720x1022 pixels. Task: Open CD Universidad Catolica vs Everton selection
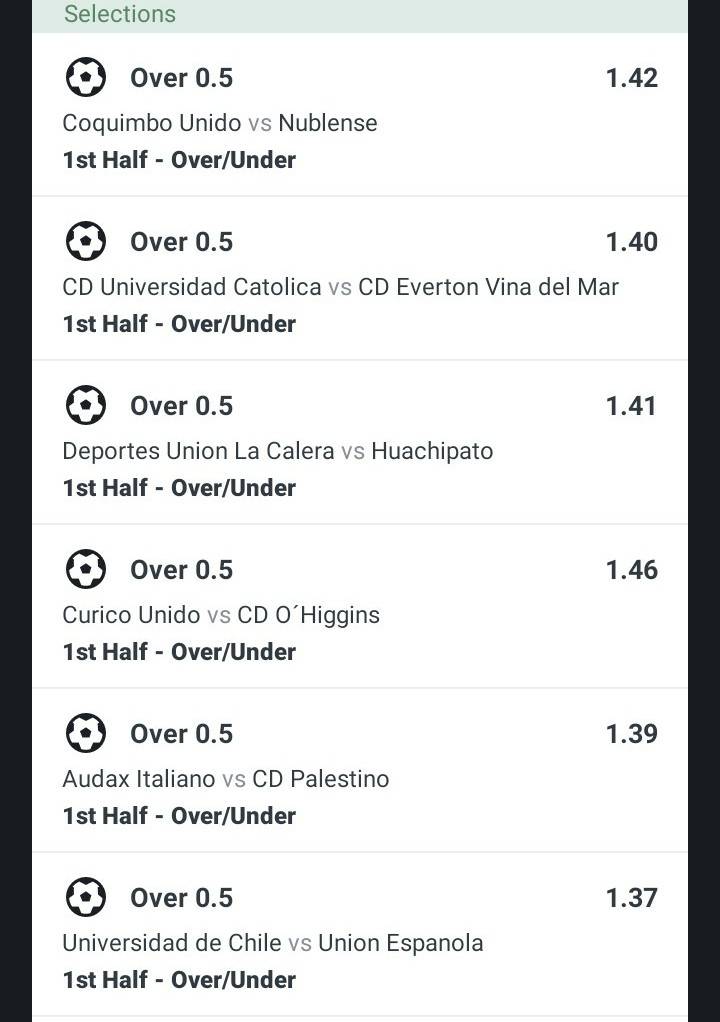340,287
